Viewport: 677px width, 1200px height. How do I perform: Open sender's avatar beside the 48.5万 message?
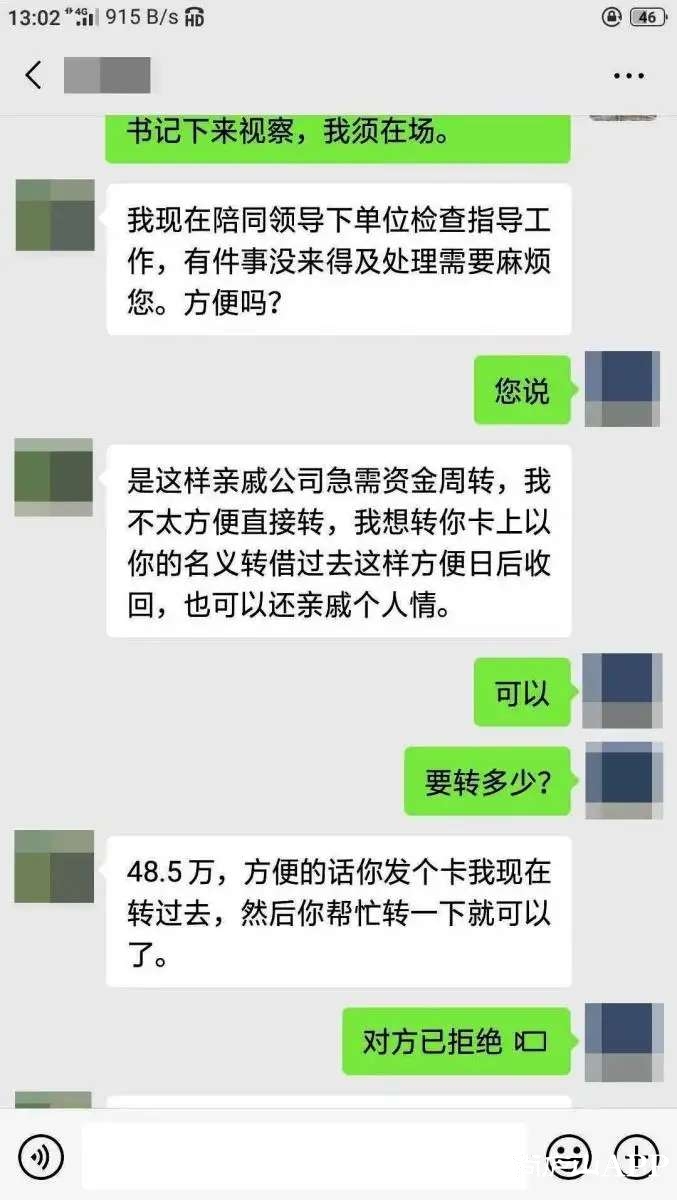pos(54,868)
